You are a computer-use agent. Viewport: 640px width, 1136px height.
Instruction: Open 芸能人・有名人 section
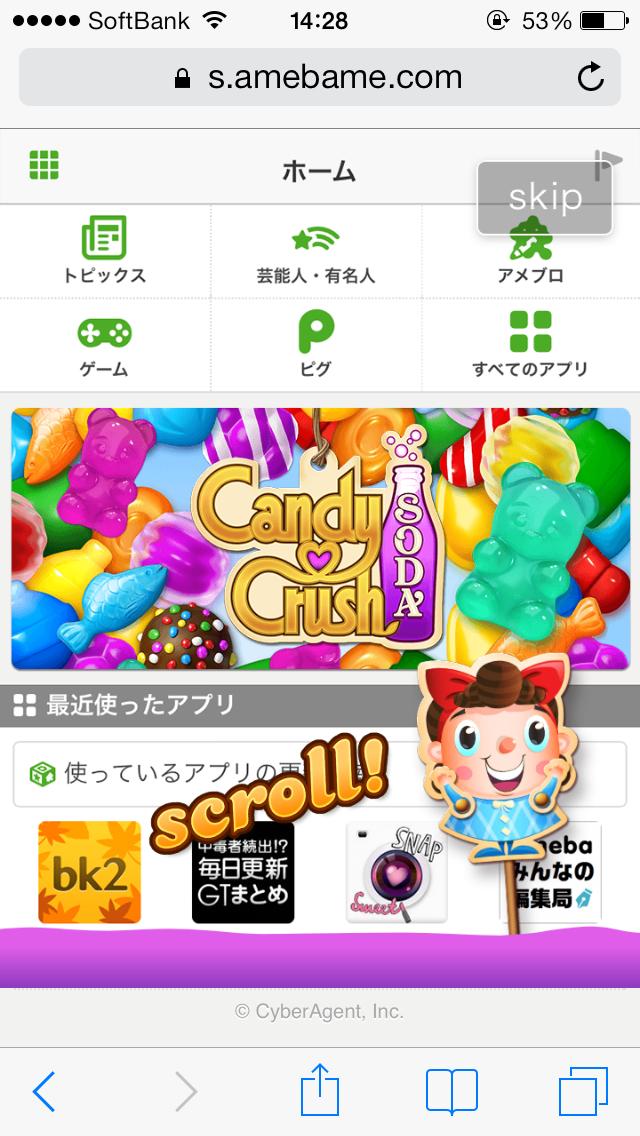coord(315,250)
